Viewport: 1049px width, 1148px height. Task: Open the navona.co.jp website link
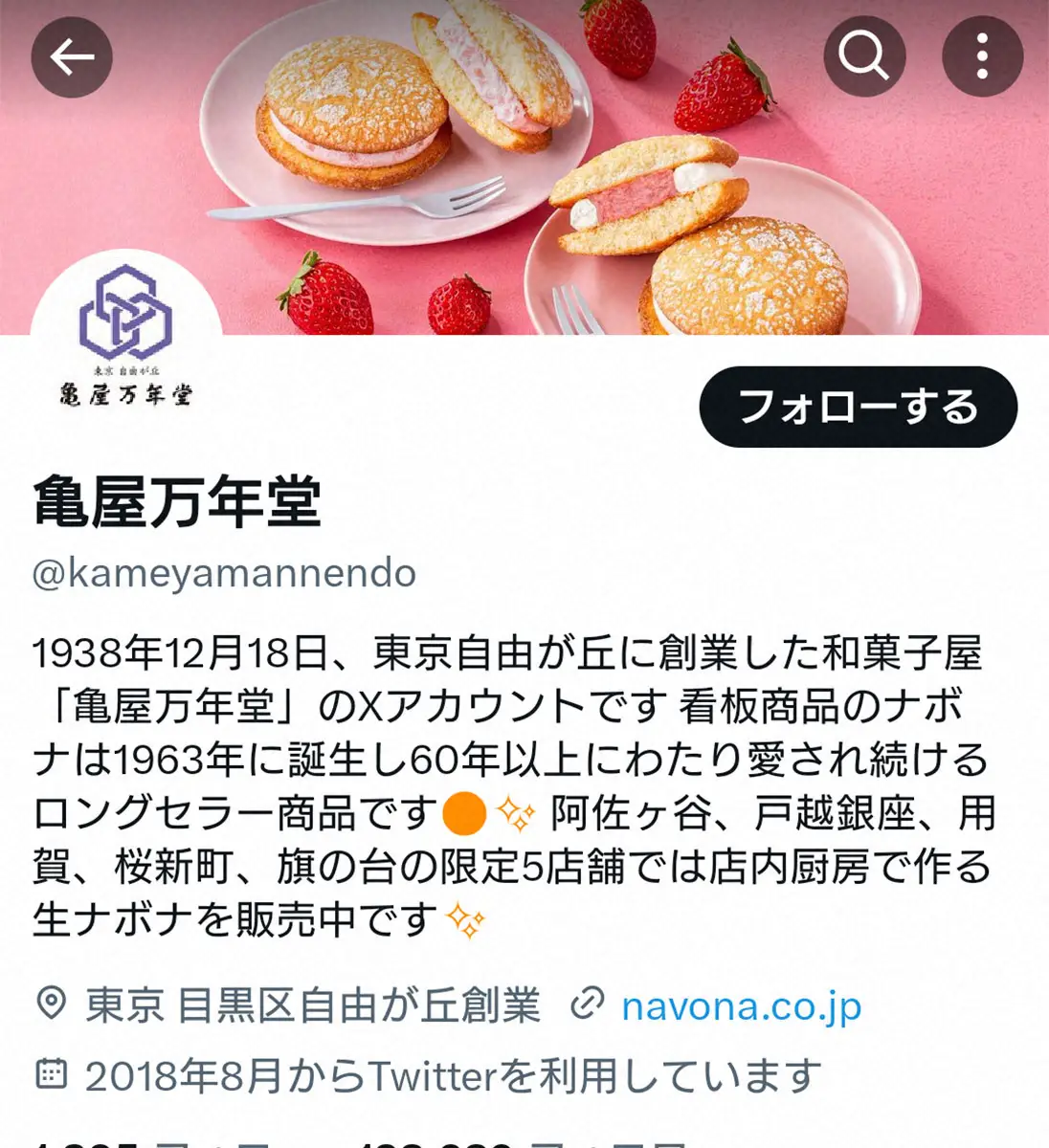point(741,1005)
